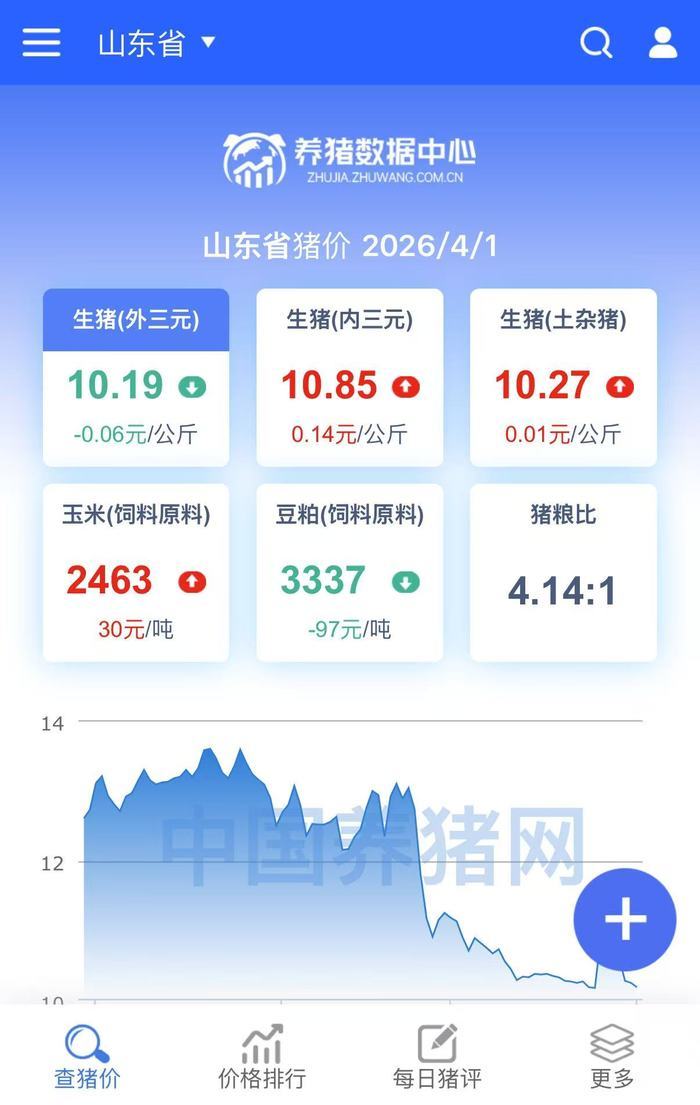Select the 豆粕(饲料原料) price card

(x=350, y=572)
